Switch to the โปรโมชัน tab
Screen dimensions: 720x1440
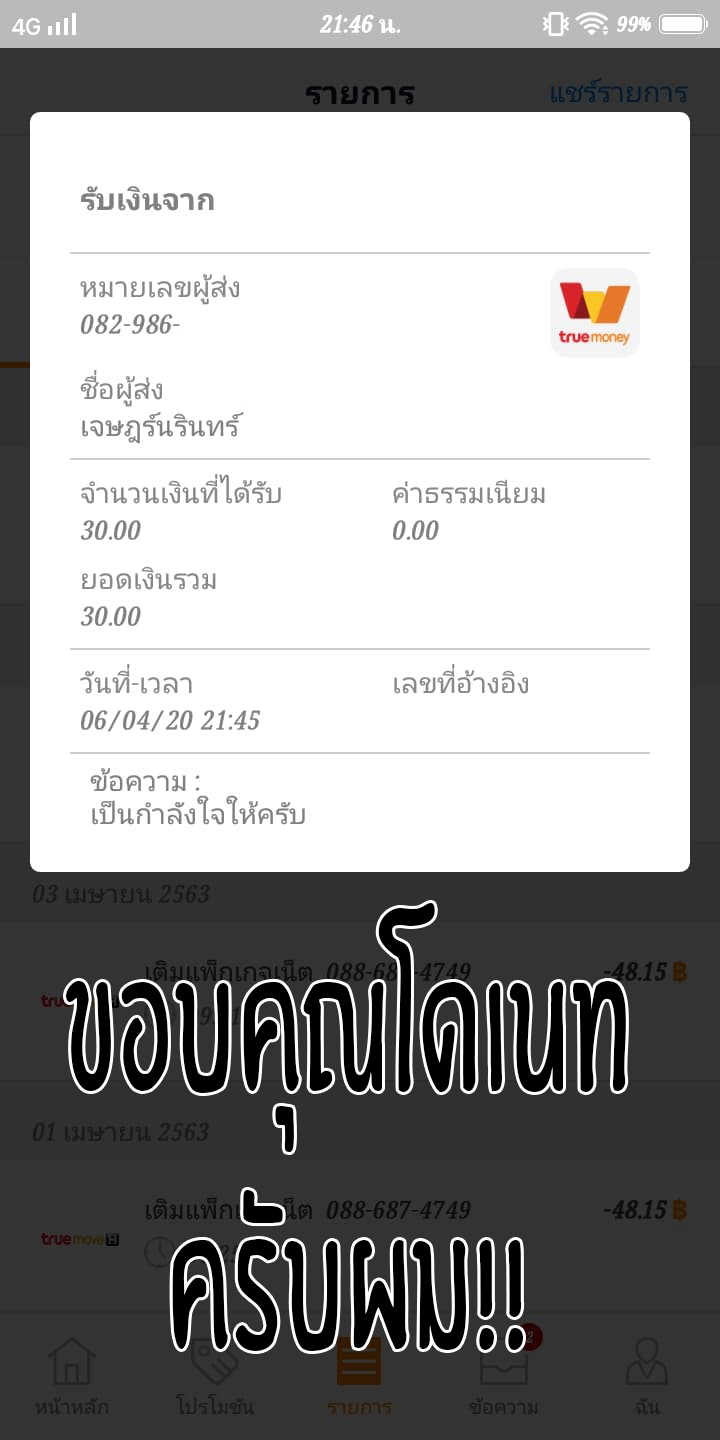pyautogui.click(x=215, y=1377)
